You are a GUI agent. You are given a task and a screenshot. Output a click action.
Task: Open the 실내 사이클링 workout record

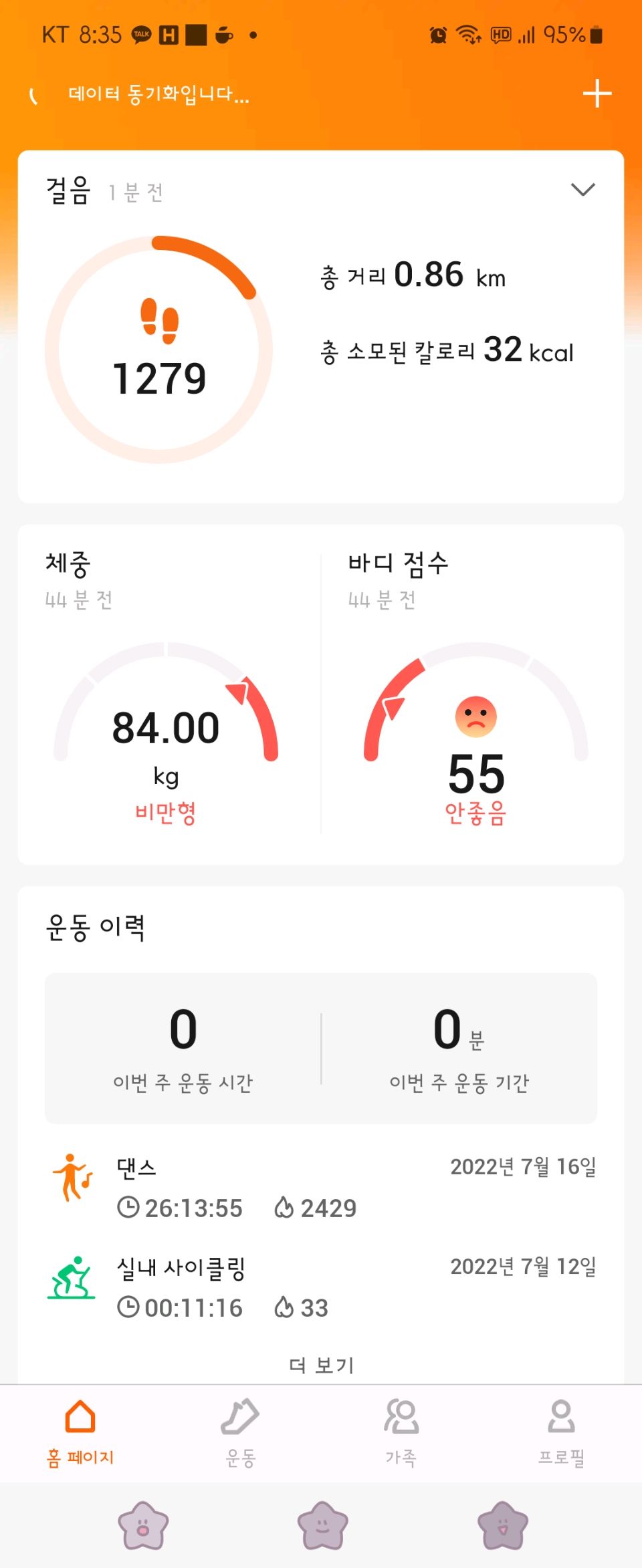(x=321, y=1287)
